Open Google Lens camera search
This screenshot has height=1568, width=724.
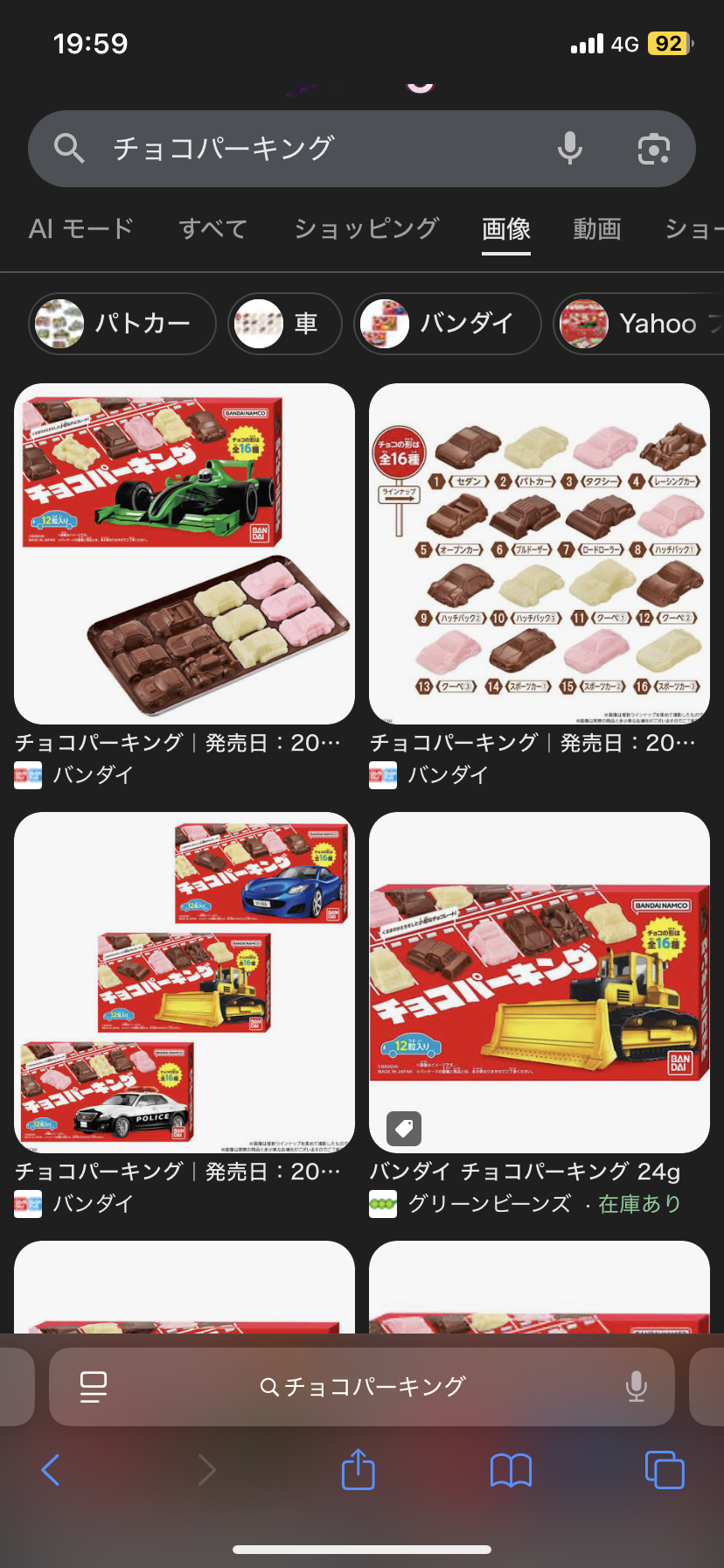[653, 149]
